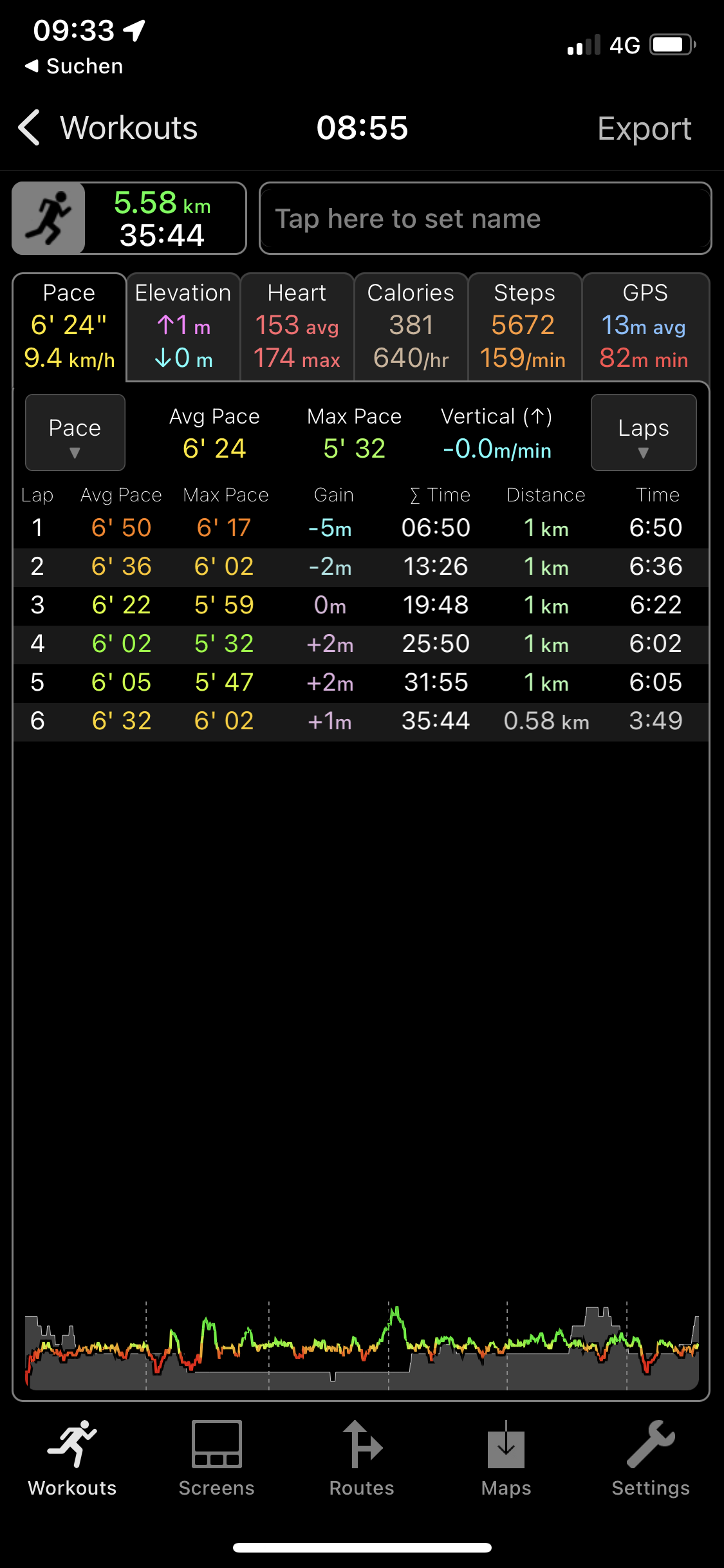This screenshot has height=1568, width=724.
Task: Return to Suchen via the back link
Action: (x=74, y=66)
